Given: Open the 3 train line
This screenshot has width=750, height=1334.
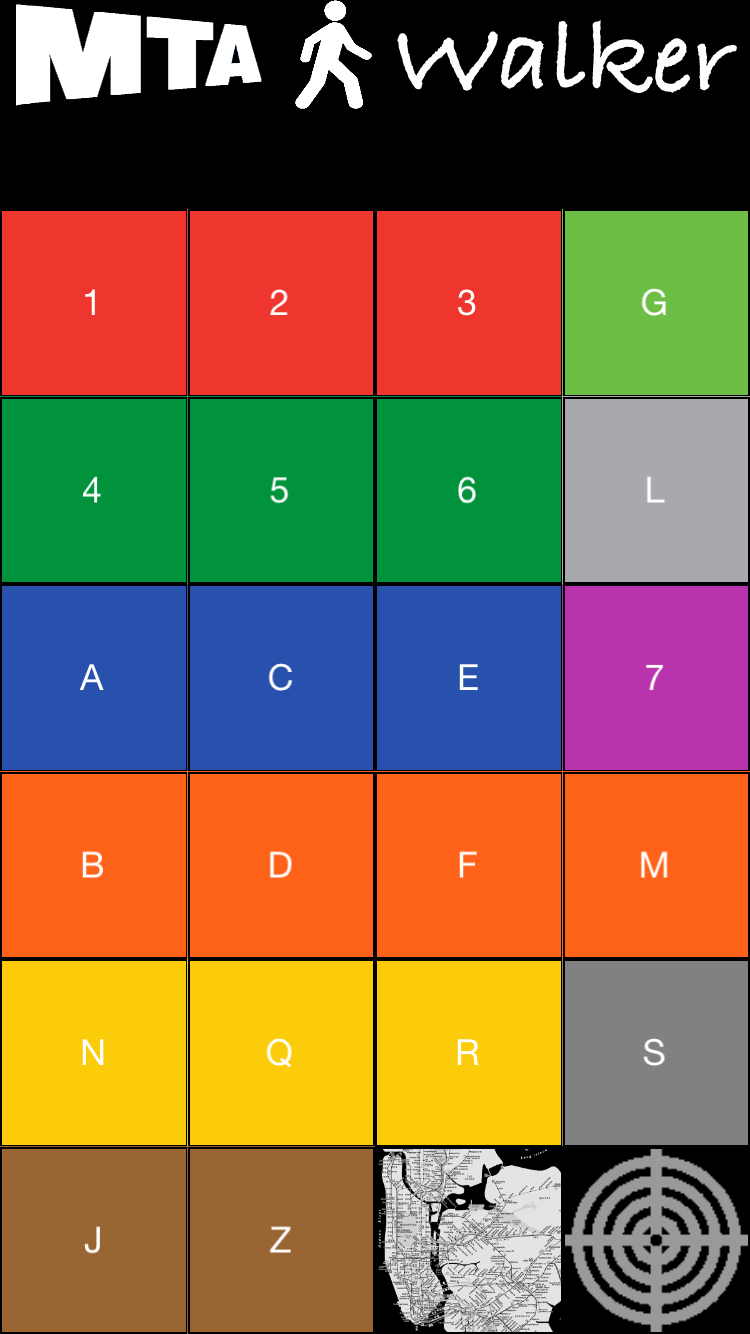Looking at the screenshot, I should [468, 303].
